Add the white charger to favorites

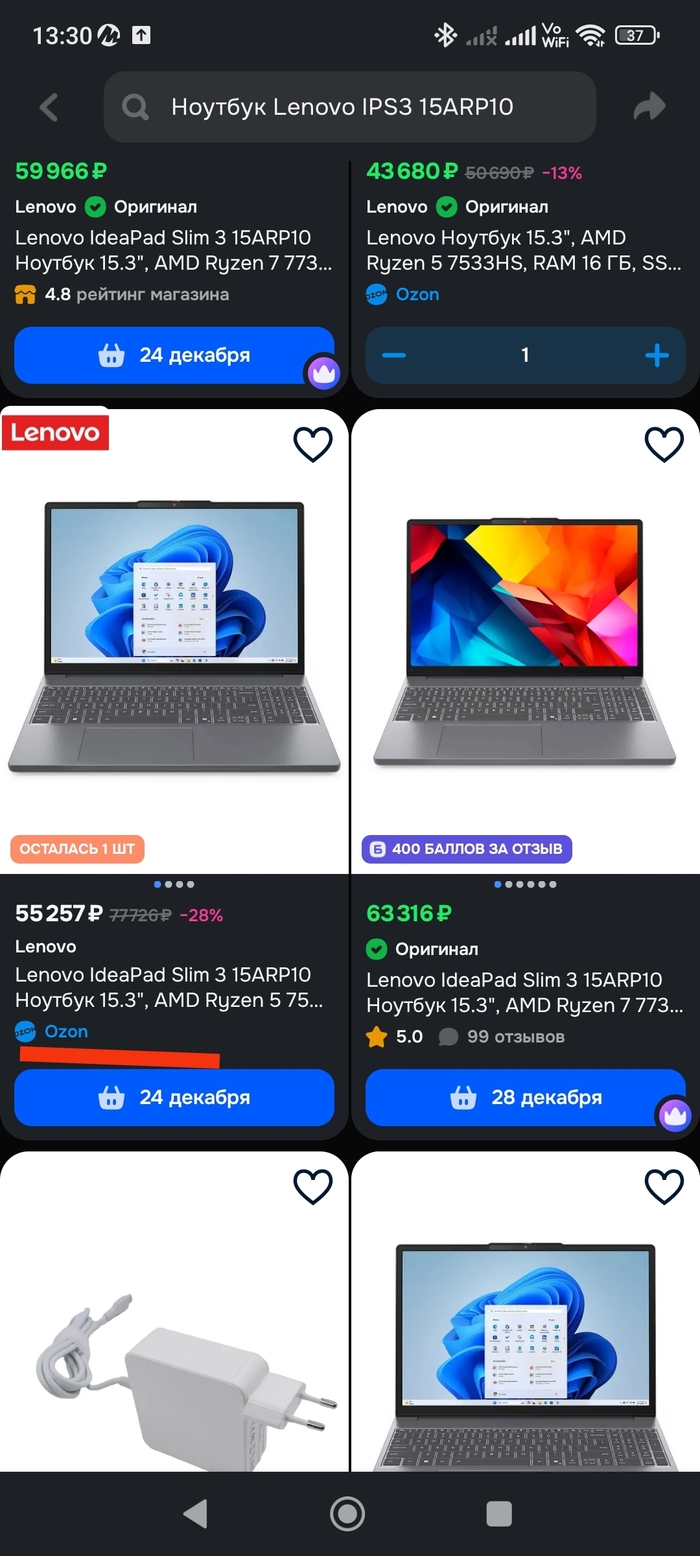[313, 1186]
